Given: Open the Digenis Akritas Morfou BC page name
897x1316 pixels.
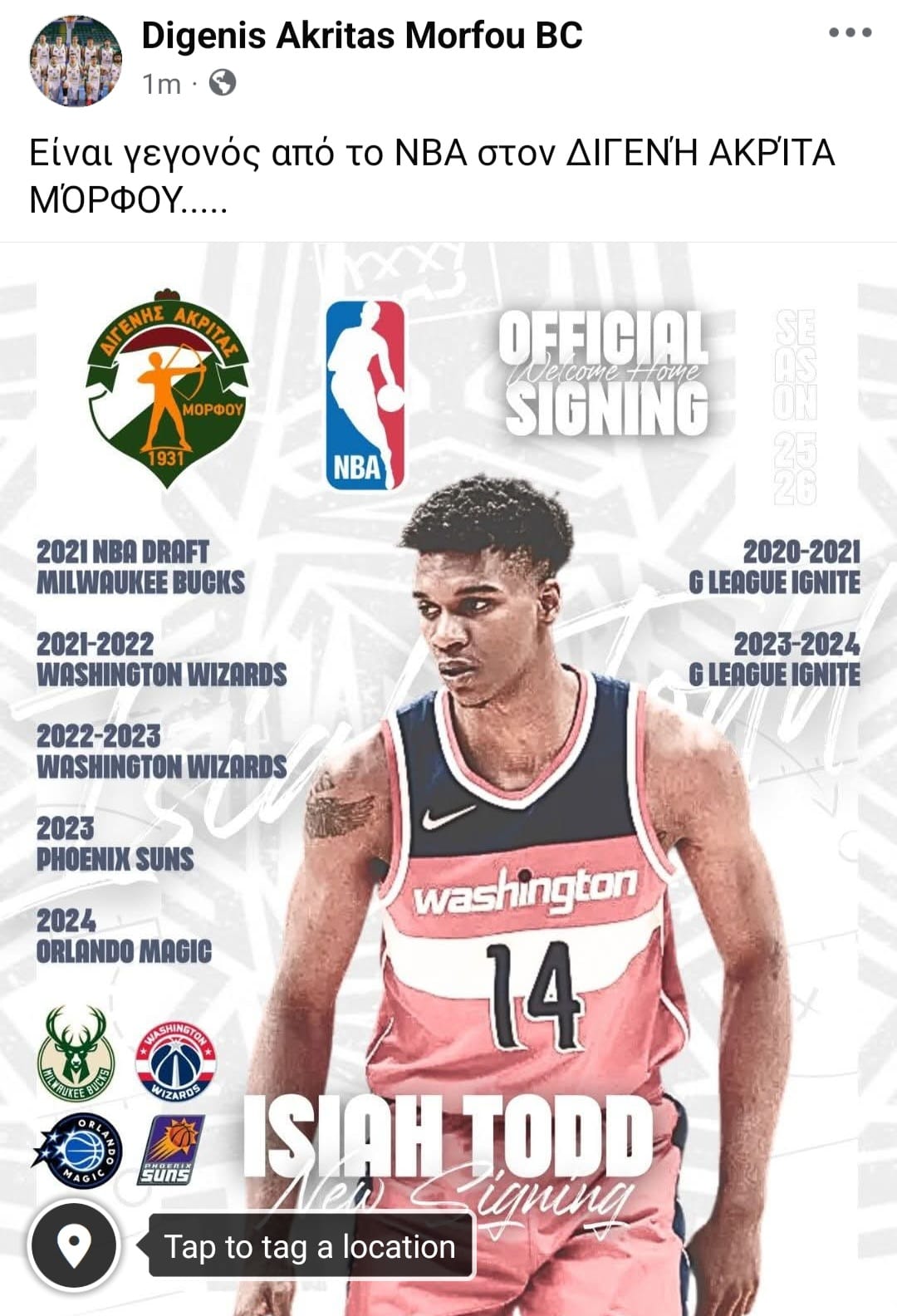Looking at the screenshot, I should click(x=362, y=36).
